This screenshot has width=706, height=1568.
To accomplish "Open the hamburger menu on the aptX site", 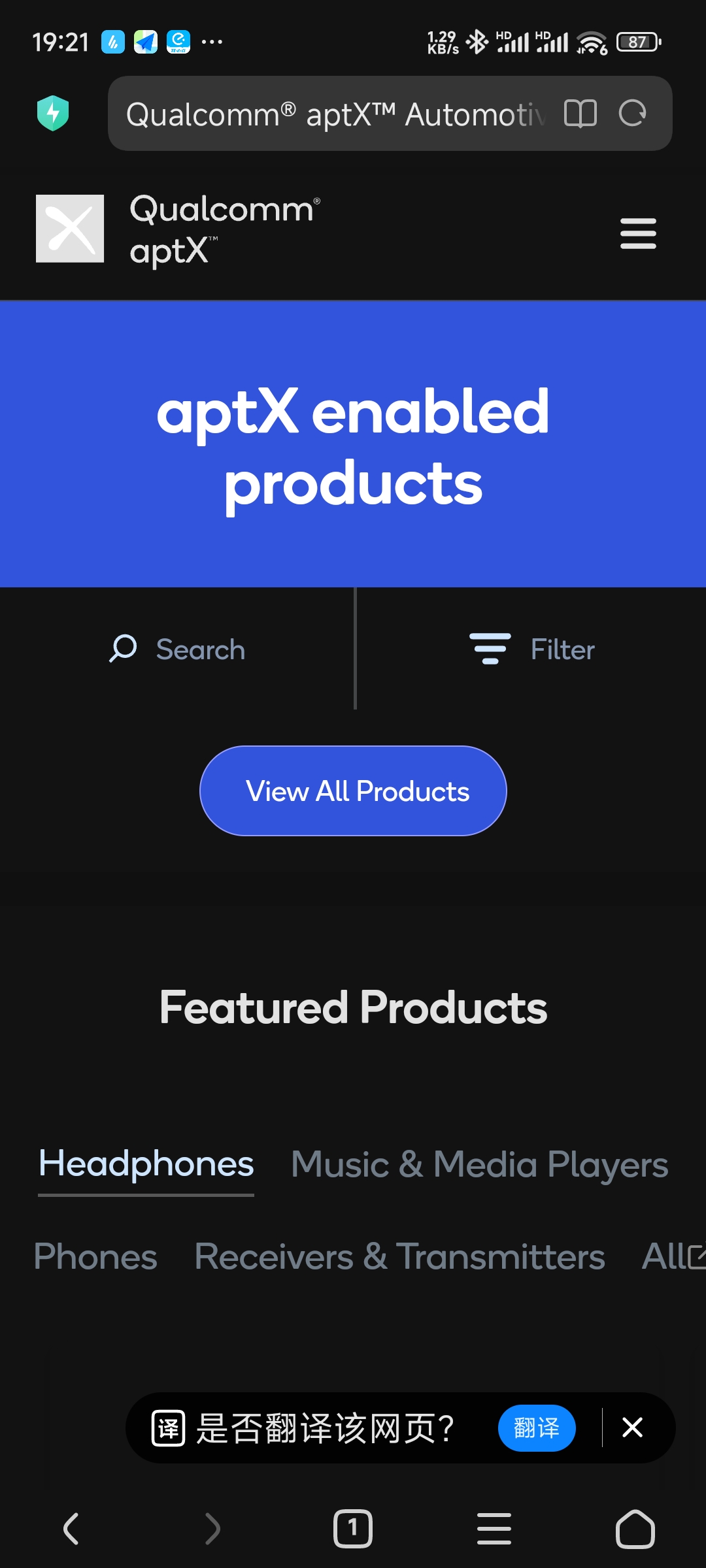I will click(637, 233).
